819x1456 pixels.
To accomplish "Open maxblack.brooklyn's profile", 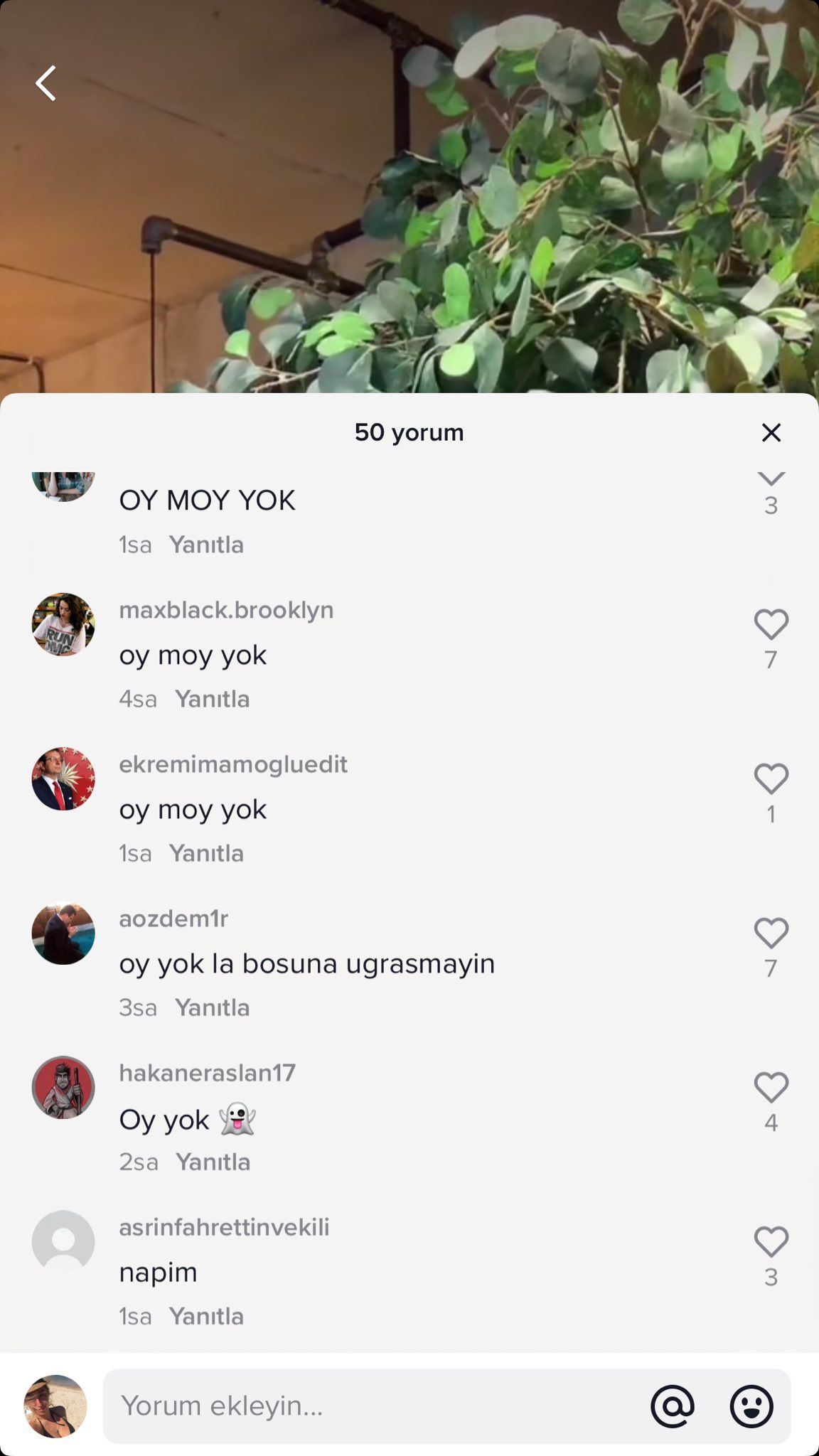I will coord(226,610).
